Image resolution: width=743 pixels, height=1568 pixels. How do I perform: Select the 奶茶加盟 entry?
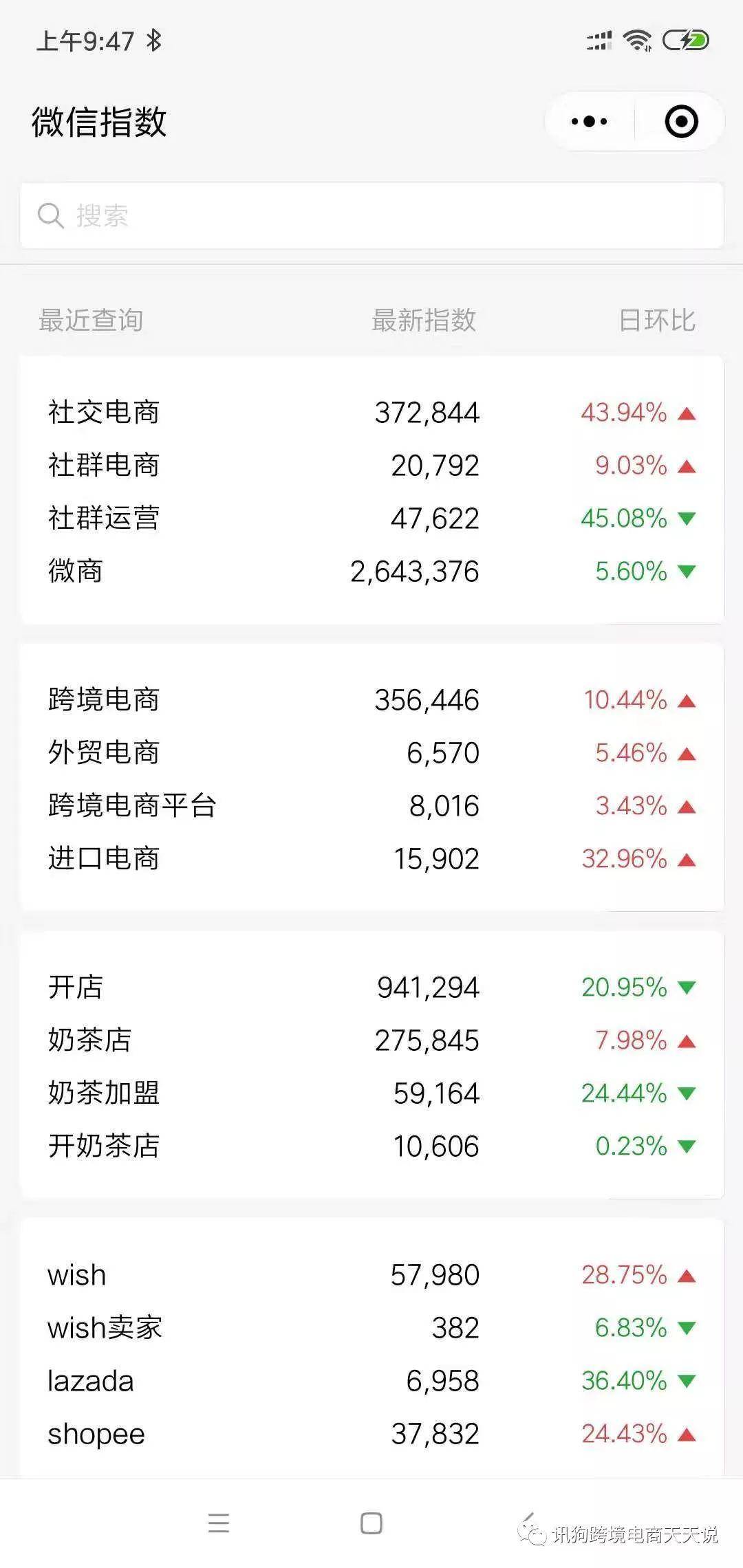click(x=371, y=1093)
